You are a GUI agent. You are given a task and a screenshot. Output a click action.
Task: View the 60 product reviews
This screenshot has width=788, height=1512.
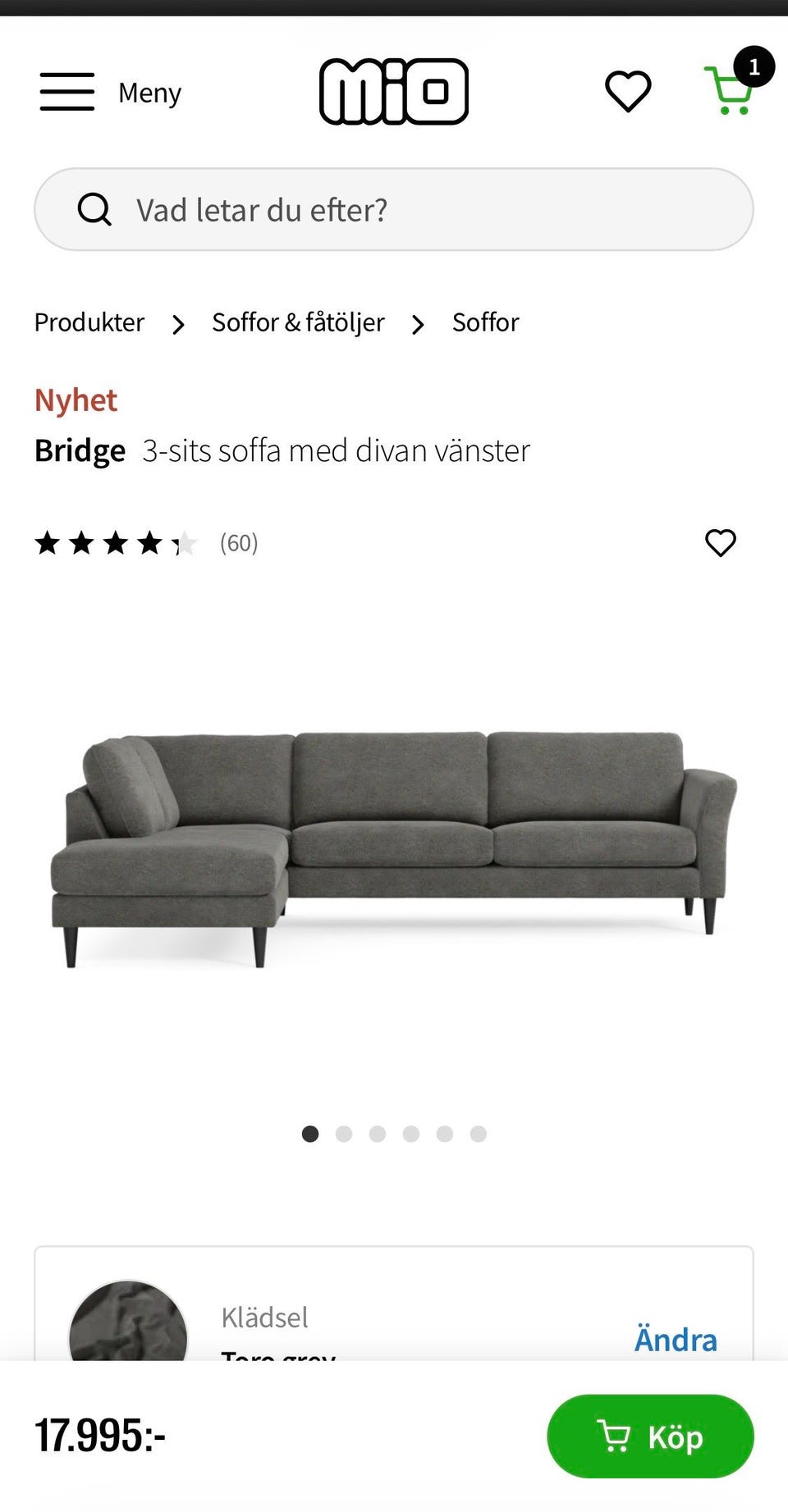[238, 543]
